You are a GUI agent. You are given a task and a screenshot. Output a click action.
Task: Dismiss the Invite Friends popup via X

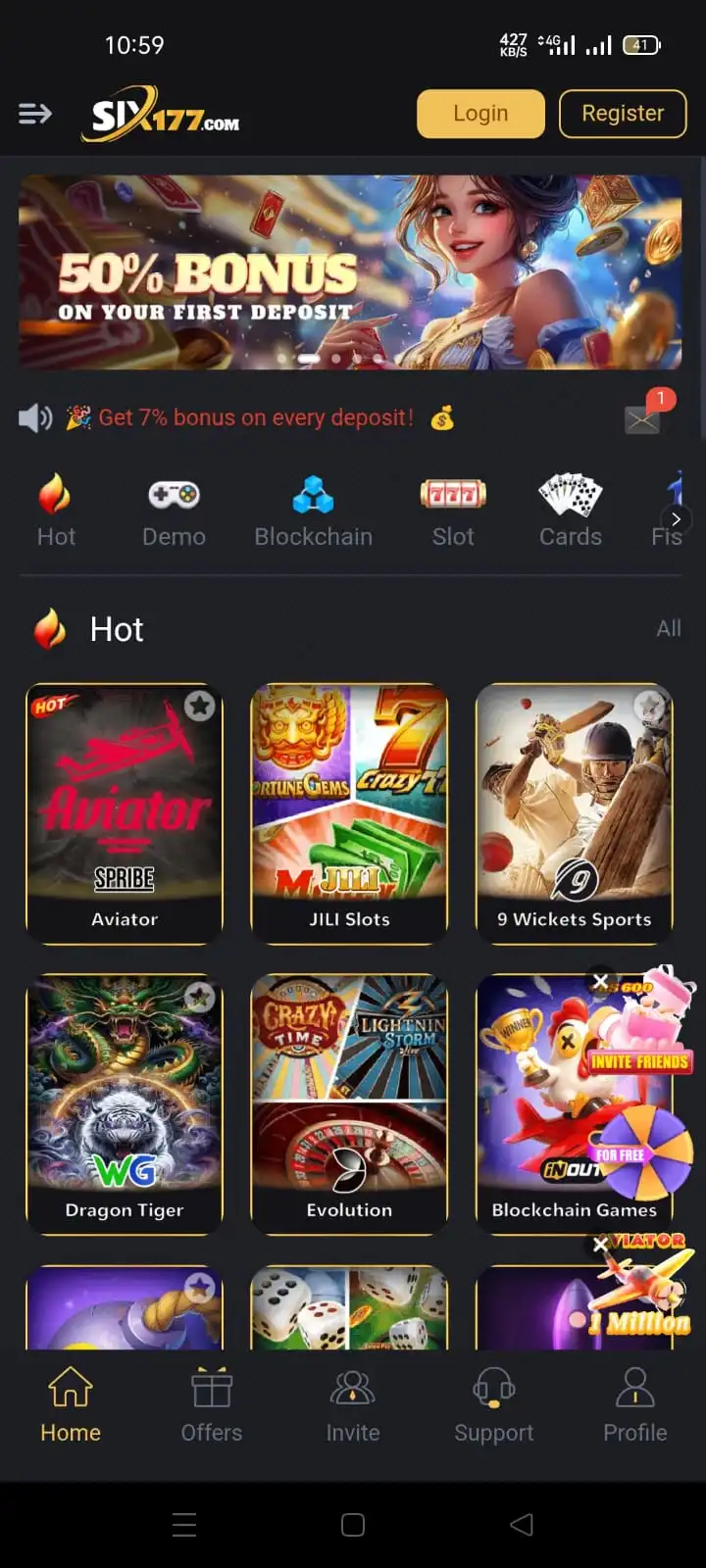(x=600, y=980)
